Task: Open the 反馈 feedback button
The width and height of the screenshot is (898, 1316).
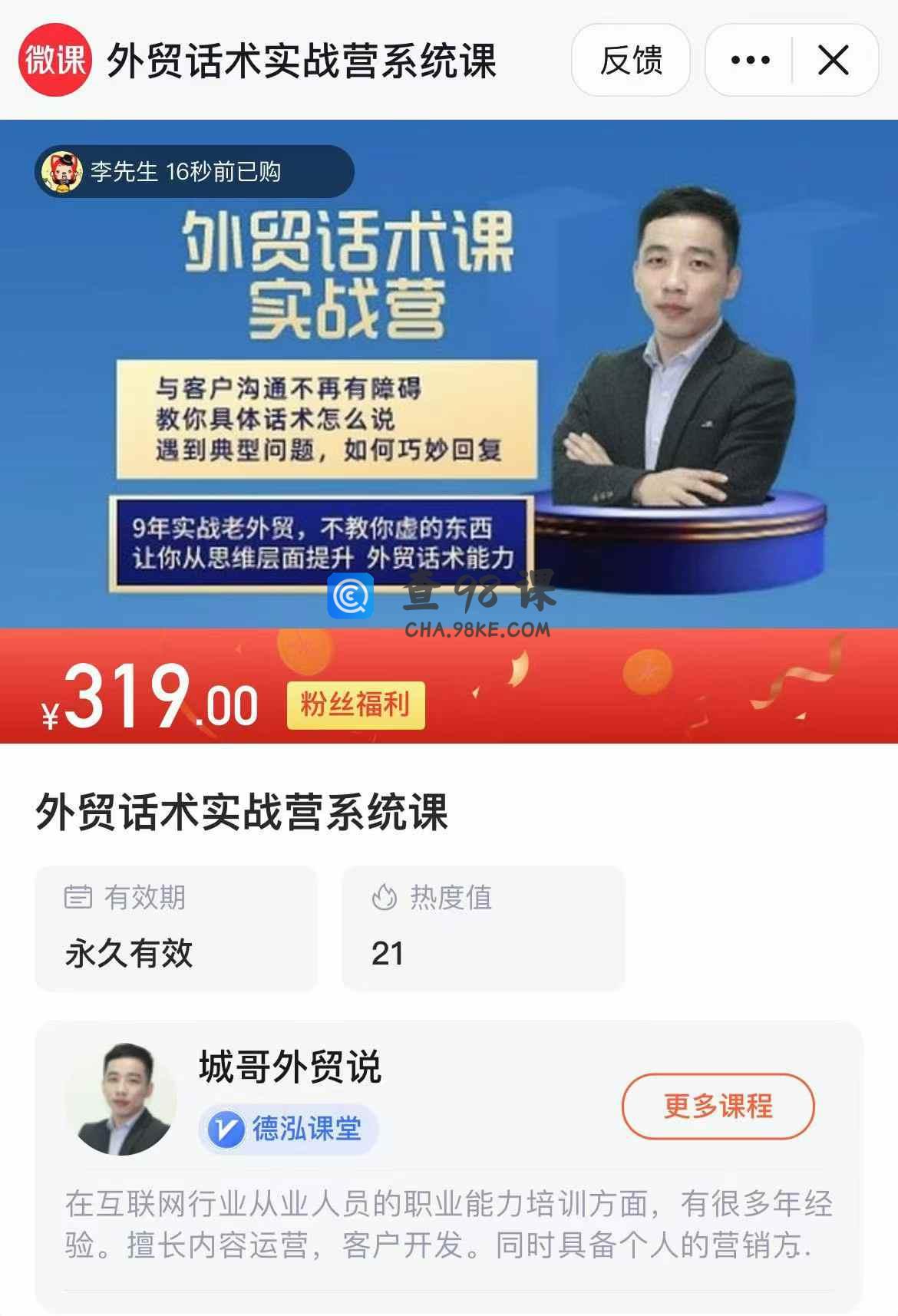Action: pos(630,60)
